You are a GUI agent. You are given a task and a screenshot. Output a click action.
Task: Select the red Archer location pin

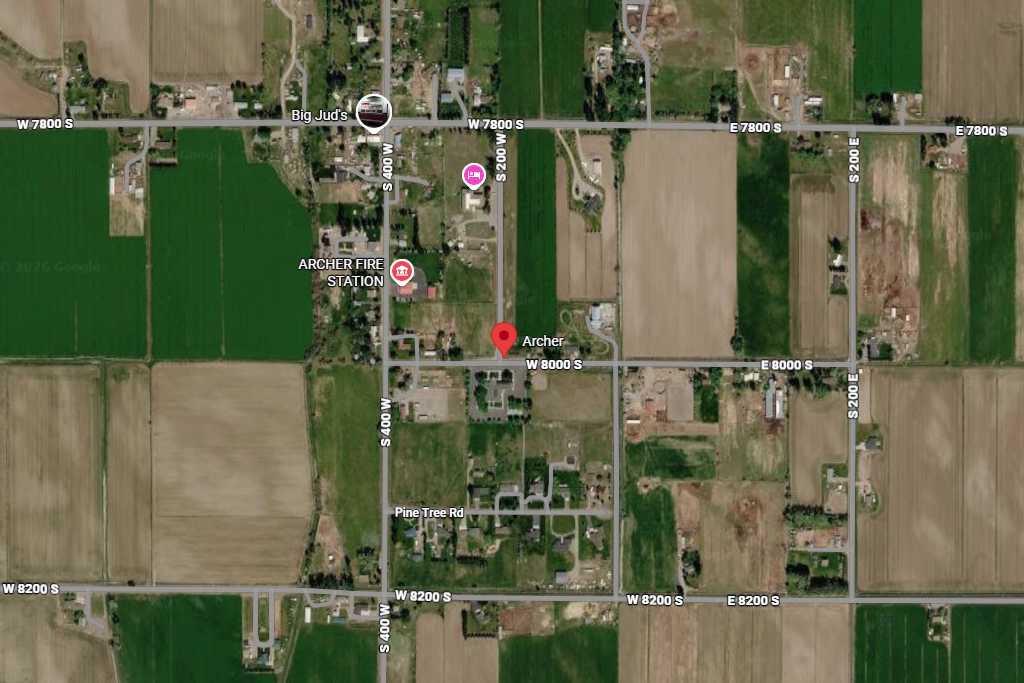coord(504,338)
